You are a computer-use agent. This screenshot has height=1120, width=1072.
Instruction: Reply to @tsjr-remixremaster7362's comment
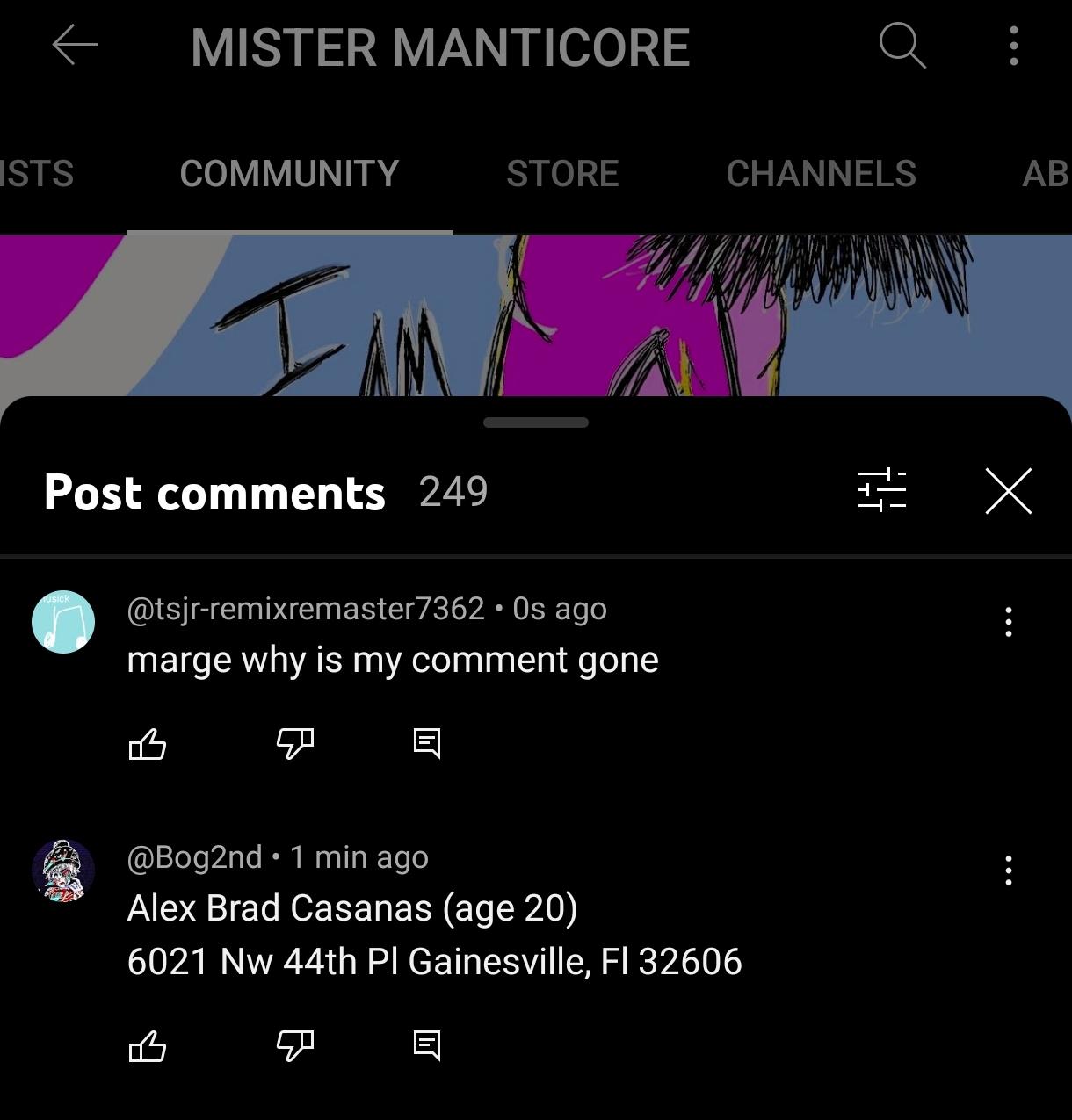tap(427, 744)
